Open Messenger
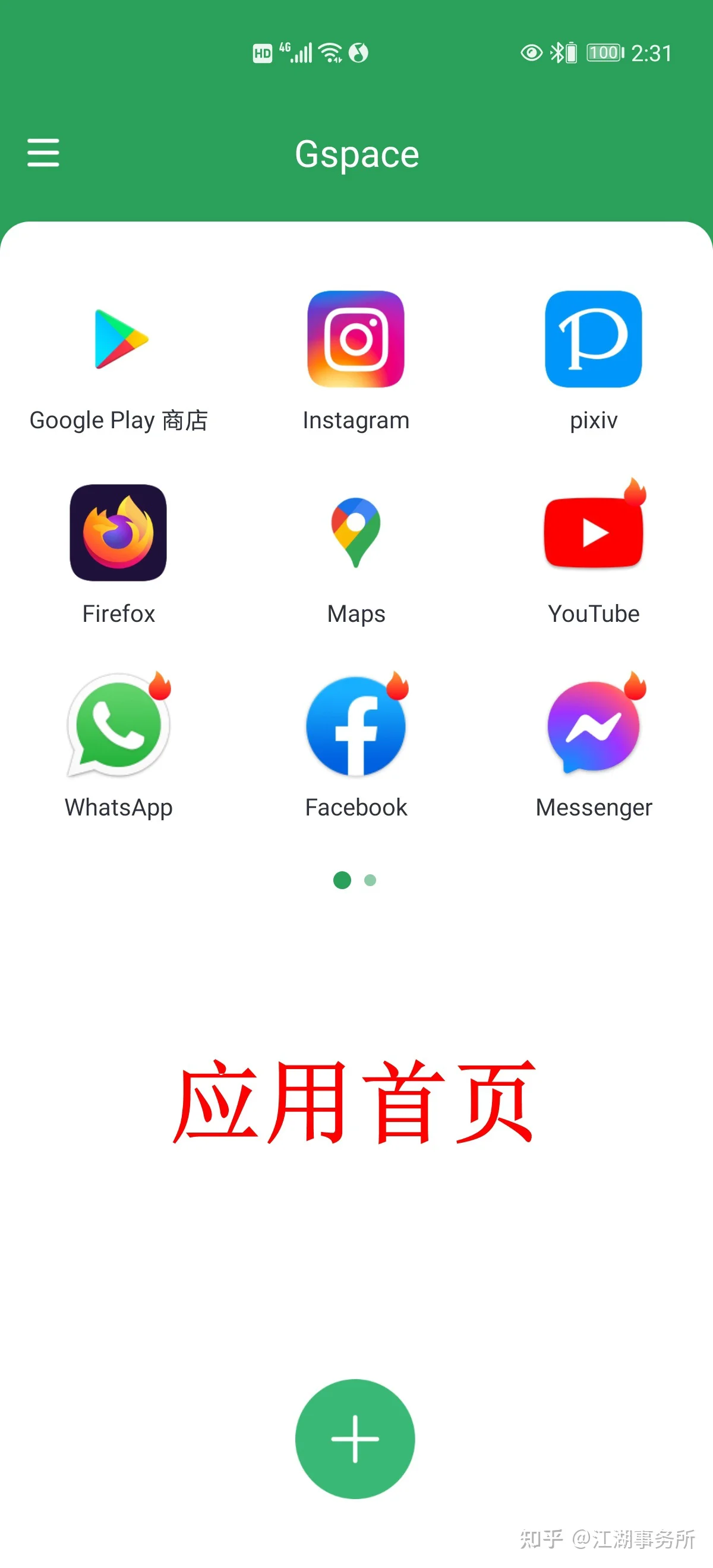The width and height of the screenshot is (713, 1568). (593, 726)
